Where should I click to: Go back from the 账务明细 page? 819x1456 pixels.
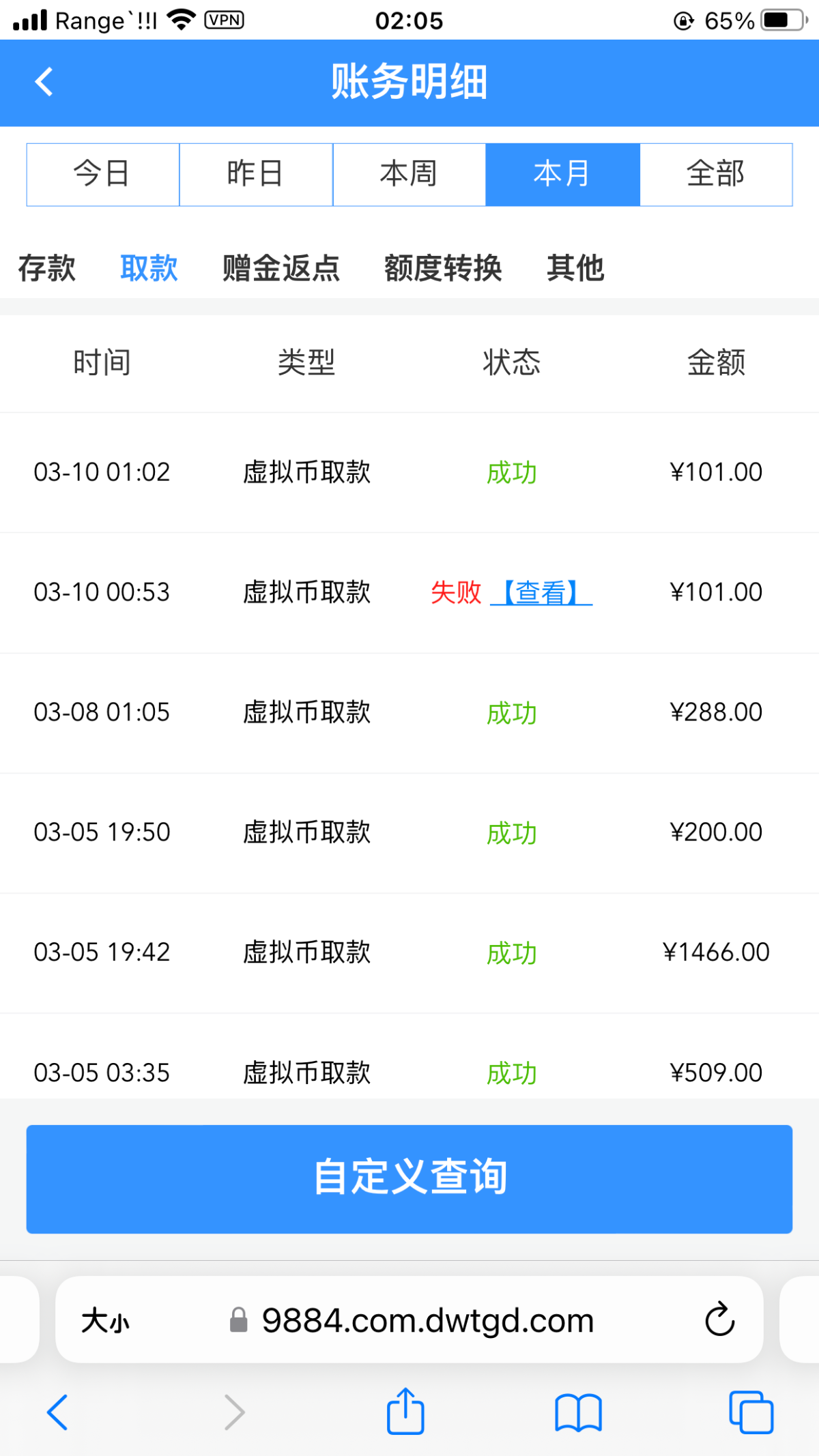click(44, 82)
